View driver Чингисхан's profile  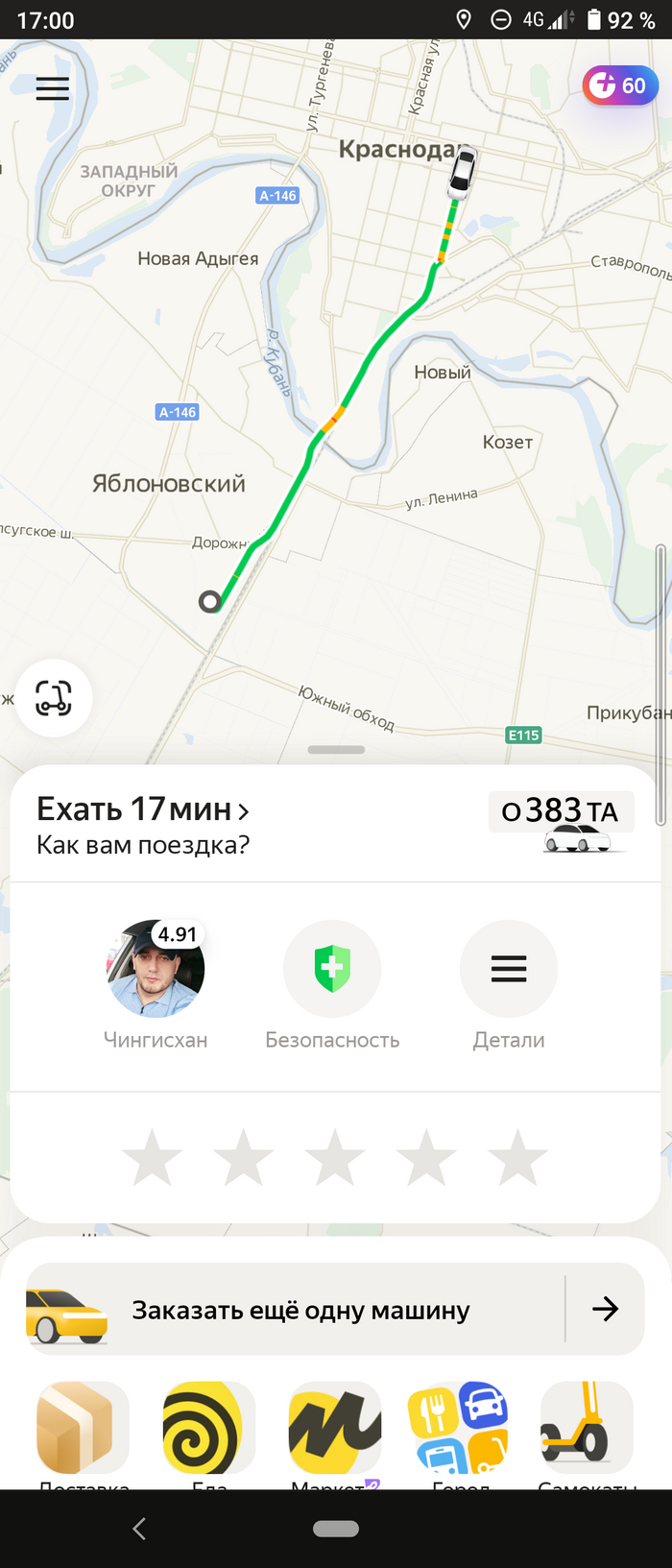tap(156, 969)
